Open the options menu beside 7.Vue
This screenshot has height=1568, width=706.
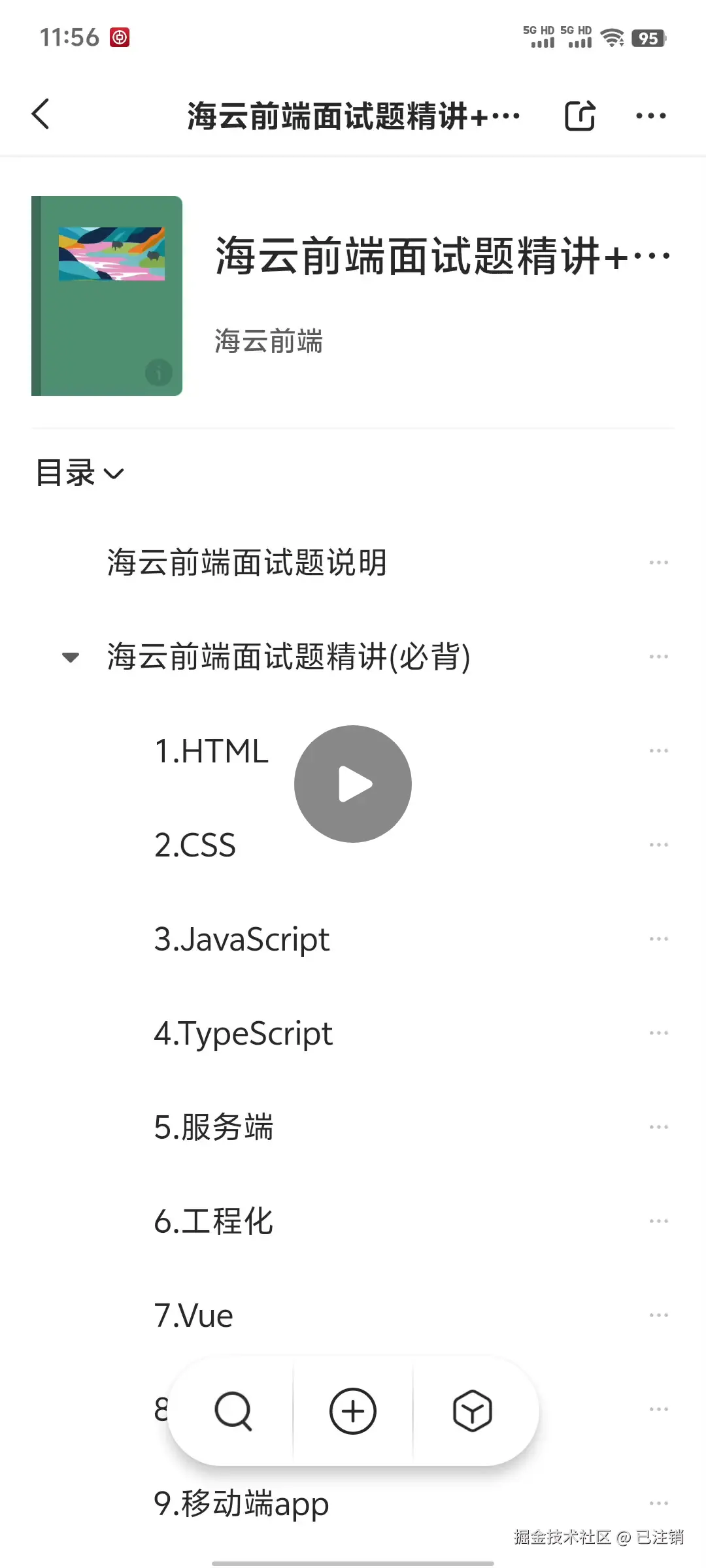coord(658,1315)
